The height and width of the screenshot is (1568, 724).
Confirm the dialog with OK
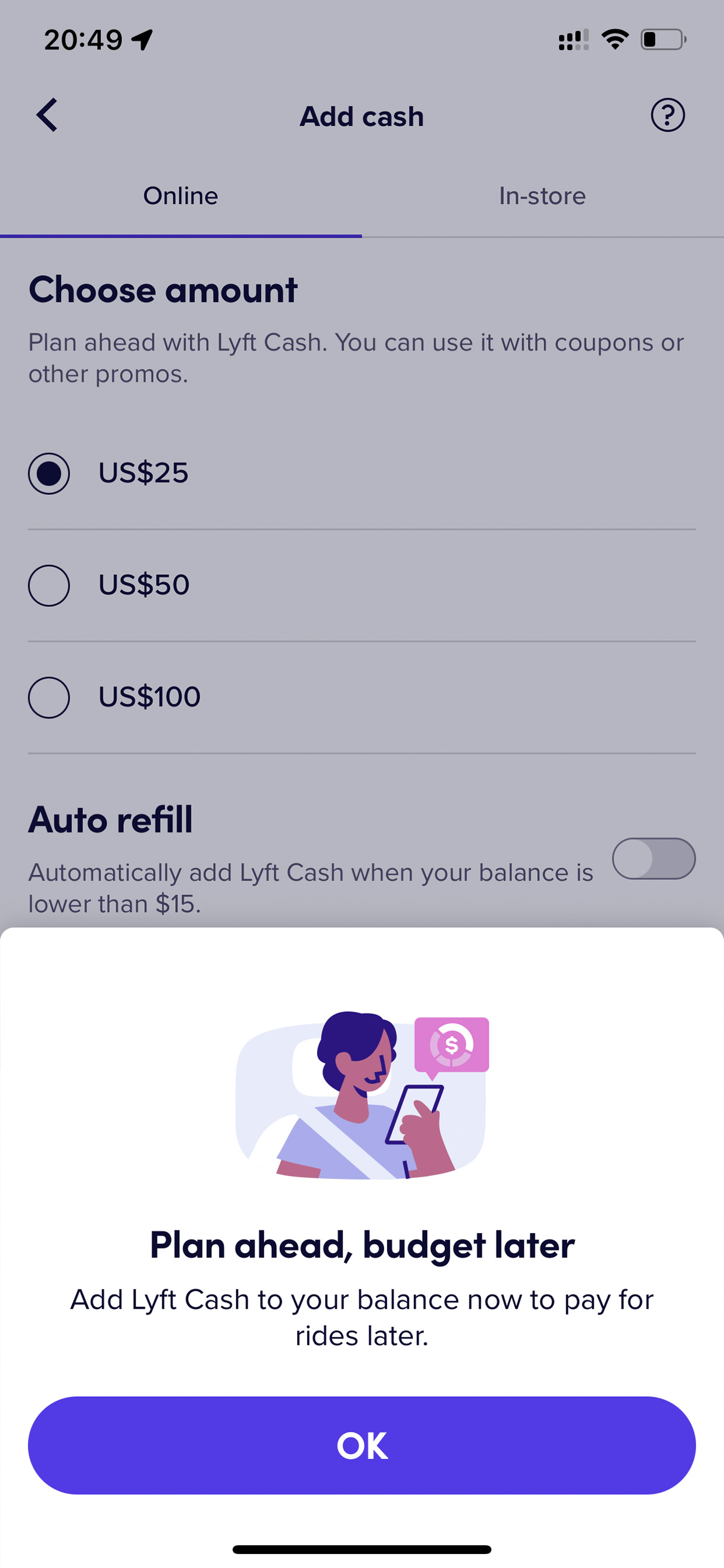362,1445
